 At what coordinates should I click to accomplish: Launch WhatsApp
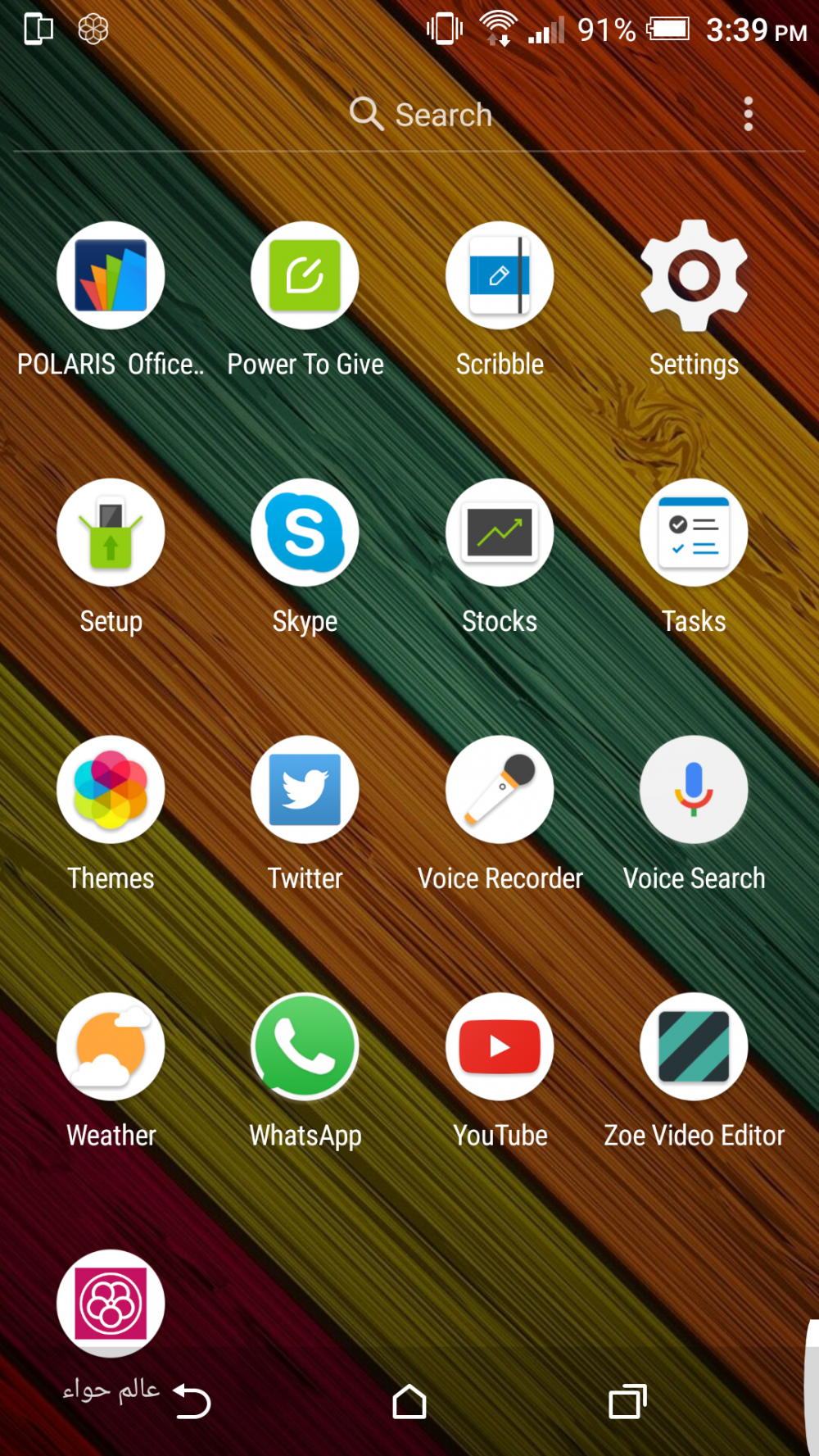[x=305, y=1047]
